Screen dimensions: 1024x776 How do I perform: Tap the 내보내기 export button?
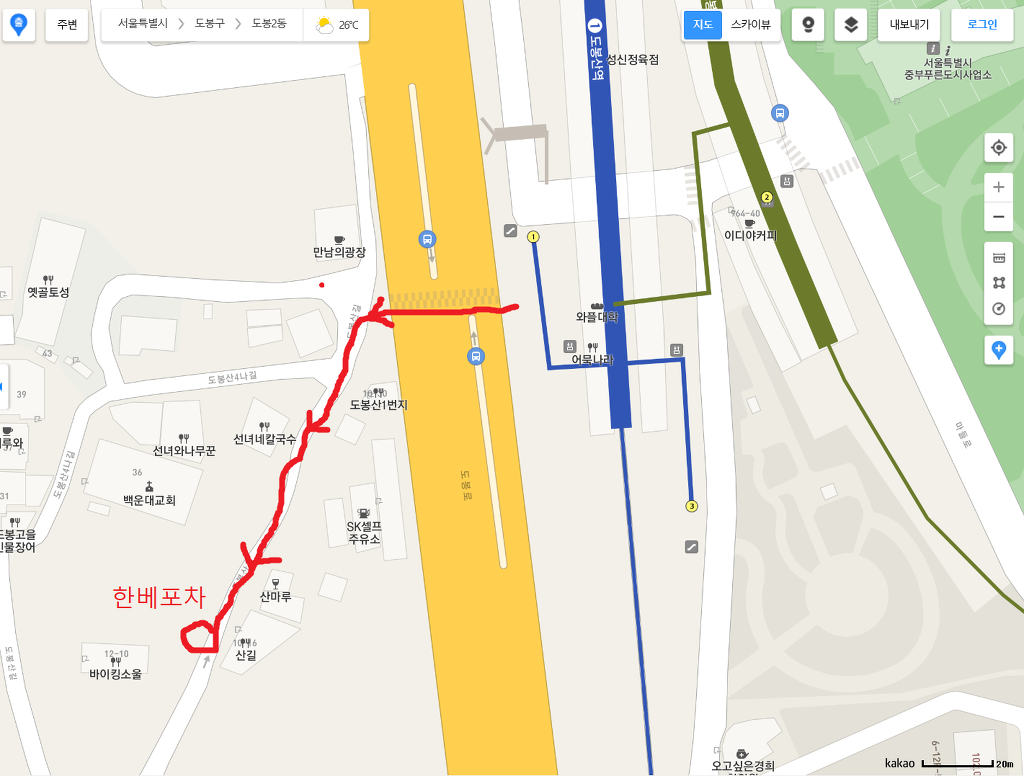909,25
